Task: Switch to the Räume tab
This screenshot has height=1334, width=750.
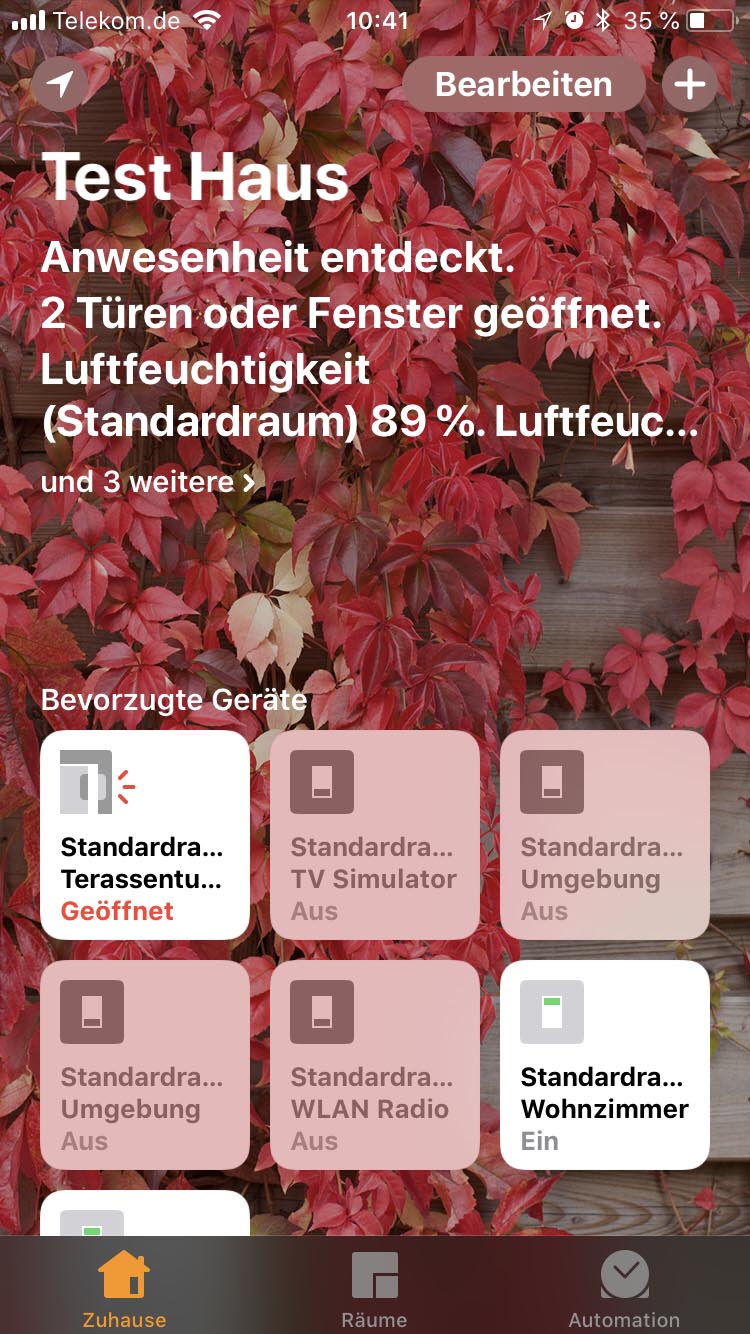Action: (375, 1288)
